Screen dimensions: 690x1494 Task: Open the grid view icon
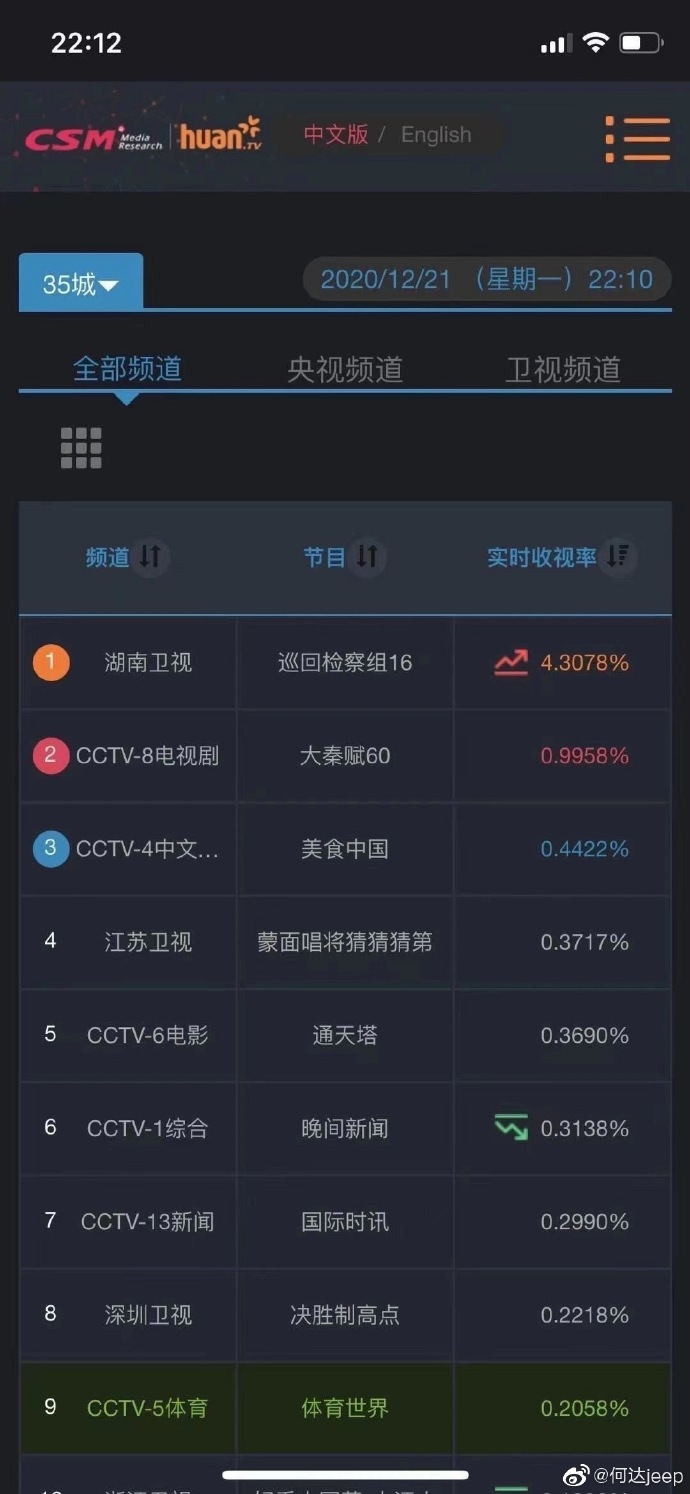[81, 448]
